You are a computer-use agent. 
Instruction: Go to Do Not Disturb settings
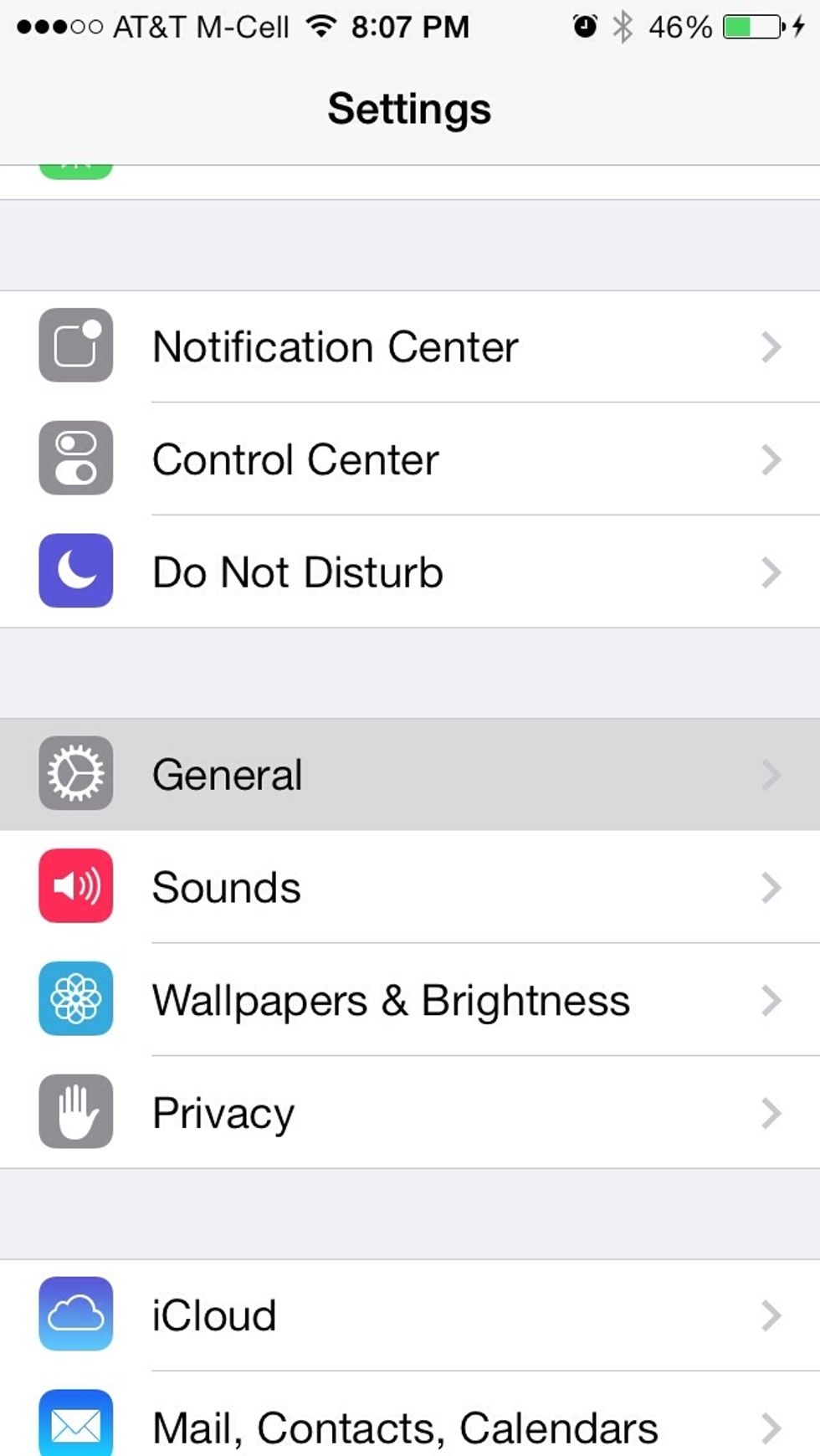pos(410,572)
